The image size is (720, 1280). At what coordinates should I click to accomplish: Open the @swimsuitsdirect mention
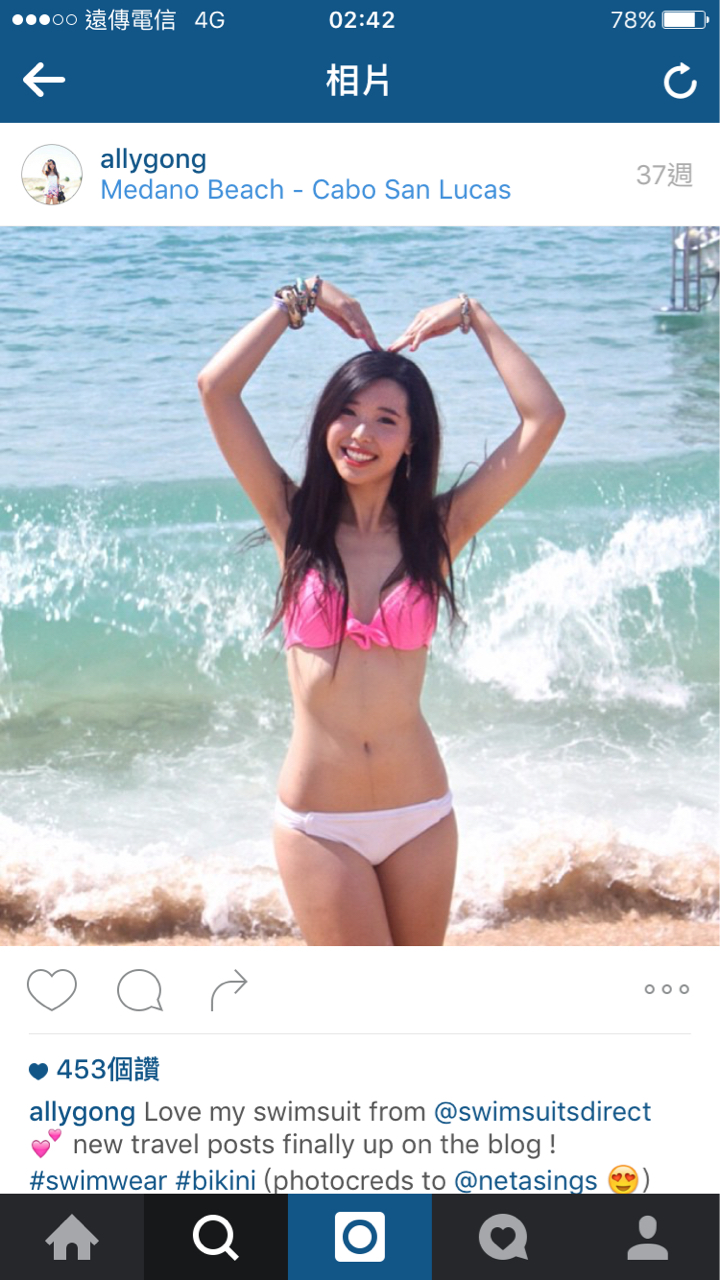point(541,1112)
